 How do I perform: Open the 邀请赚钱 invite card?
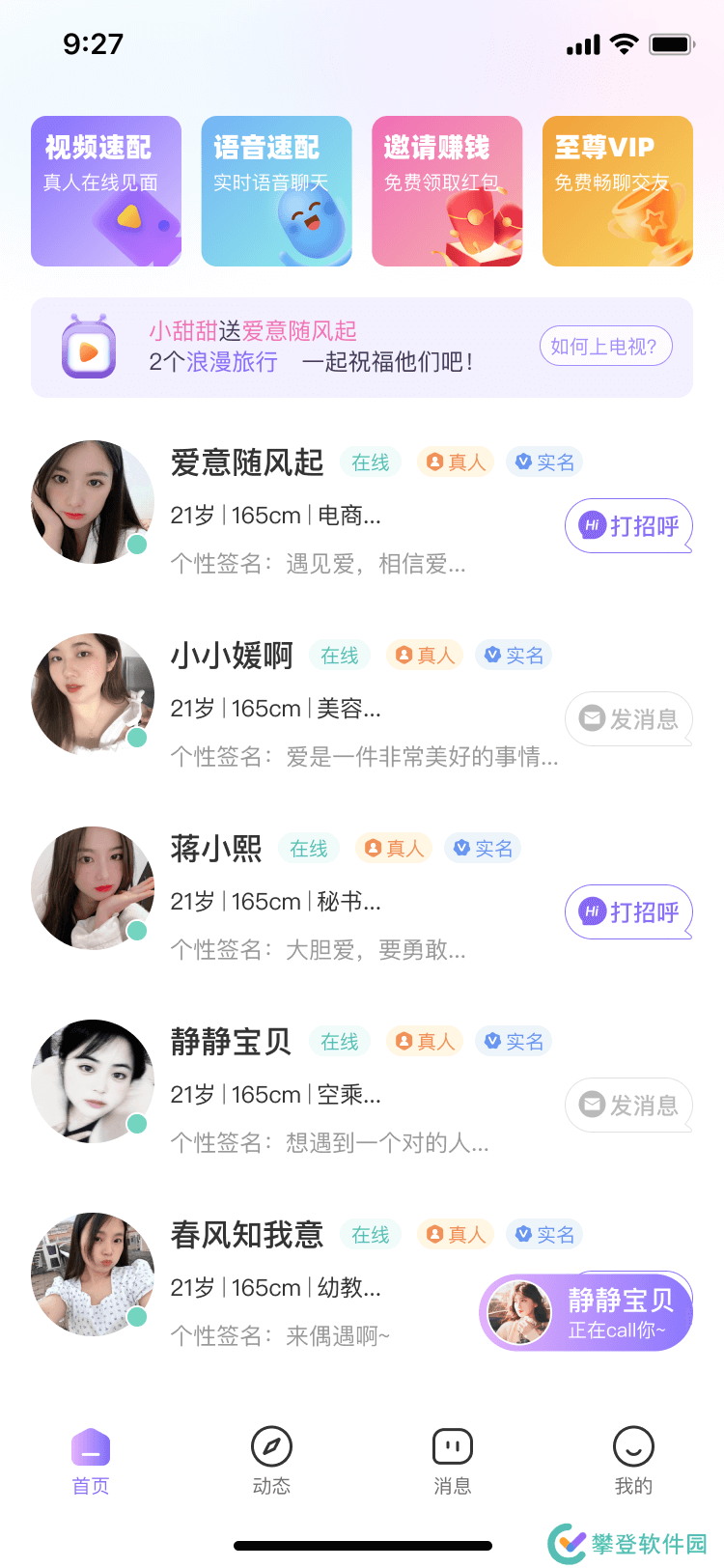(x=447, y=191)
